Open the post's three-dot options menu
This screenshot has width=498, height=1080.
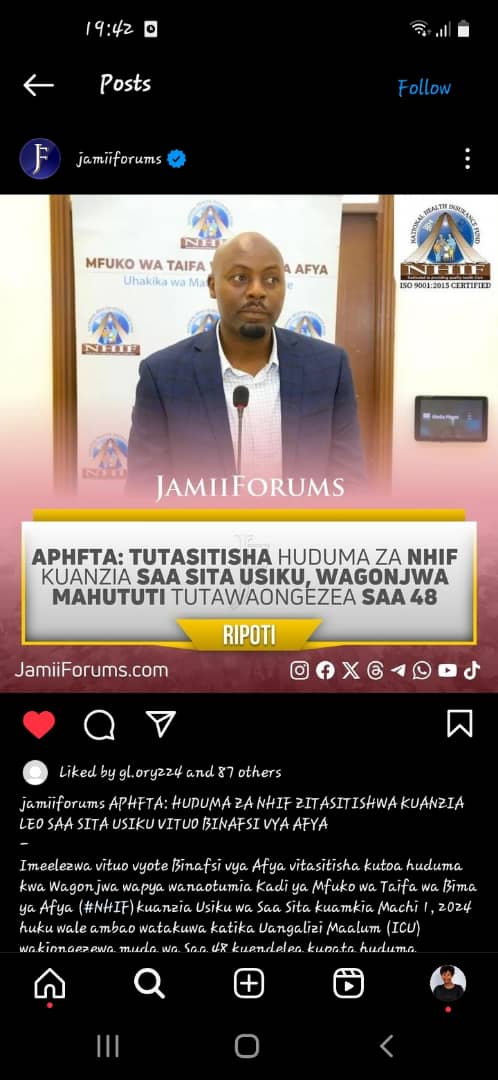coord(467,158)
